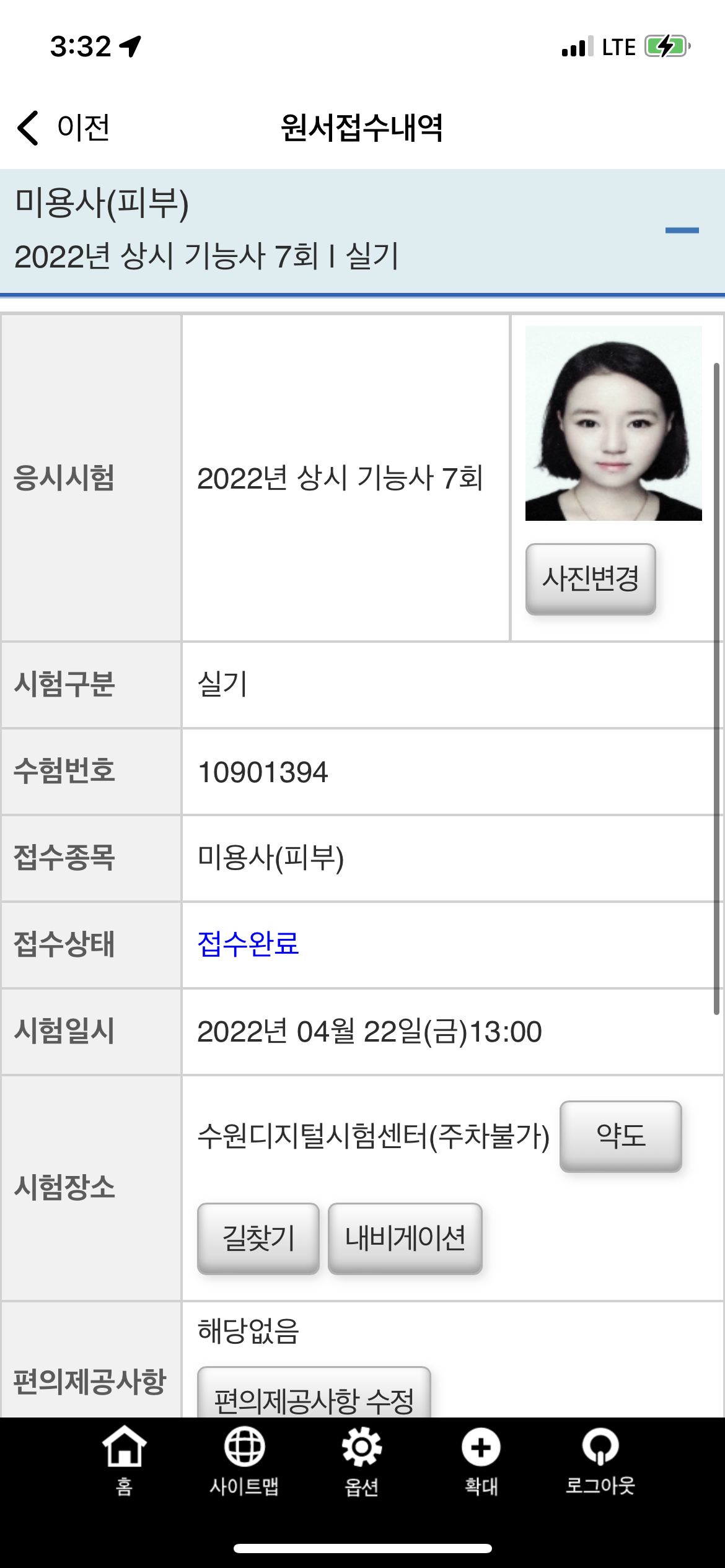Launch 내비게이션 to the test site
The width and height of the screenshot is (725, 1568).
pos(405,1238)
